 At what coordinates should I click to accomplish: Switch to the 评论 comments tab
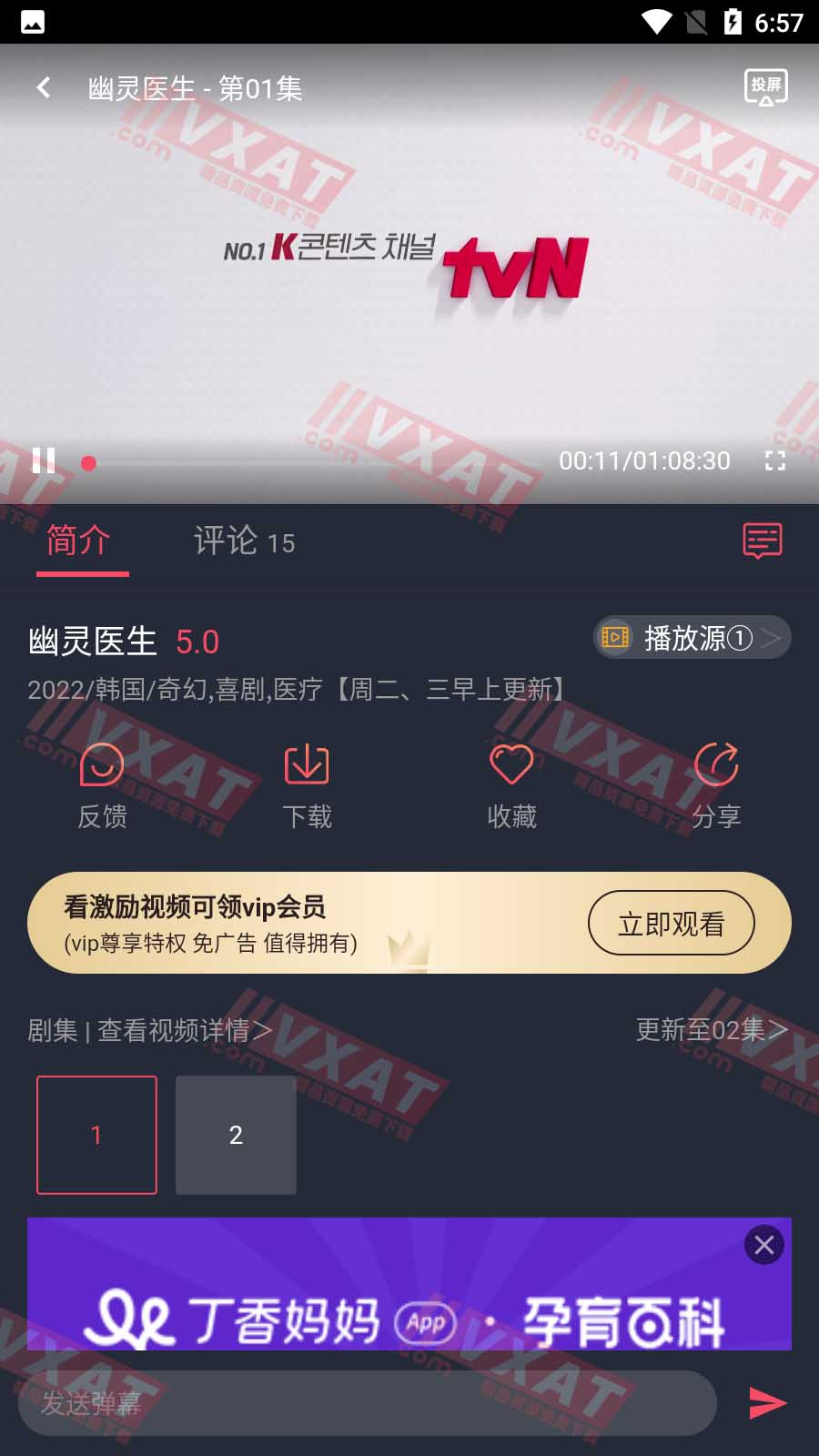click(x=244, y=541)
